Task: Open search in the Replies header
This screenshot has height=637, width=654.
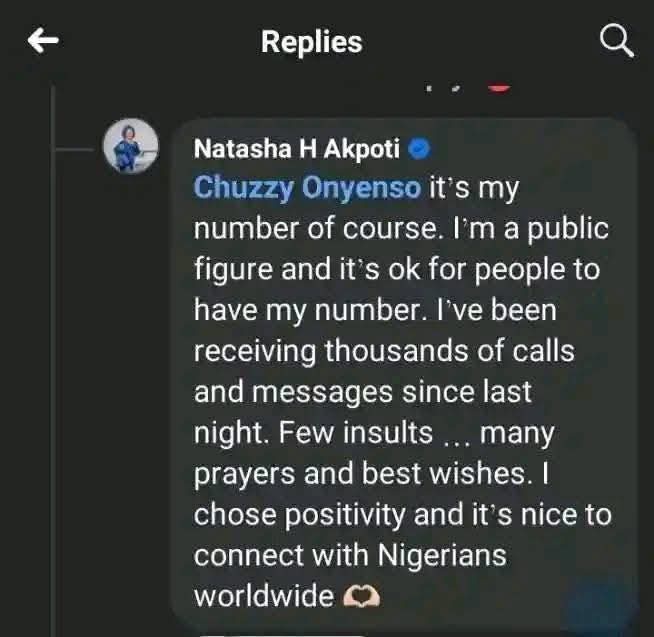Action: (616, 41)
